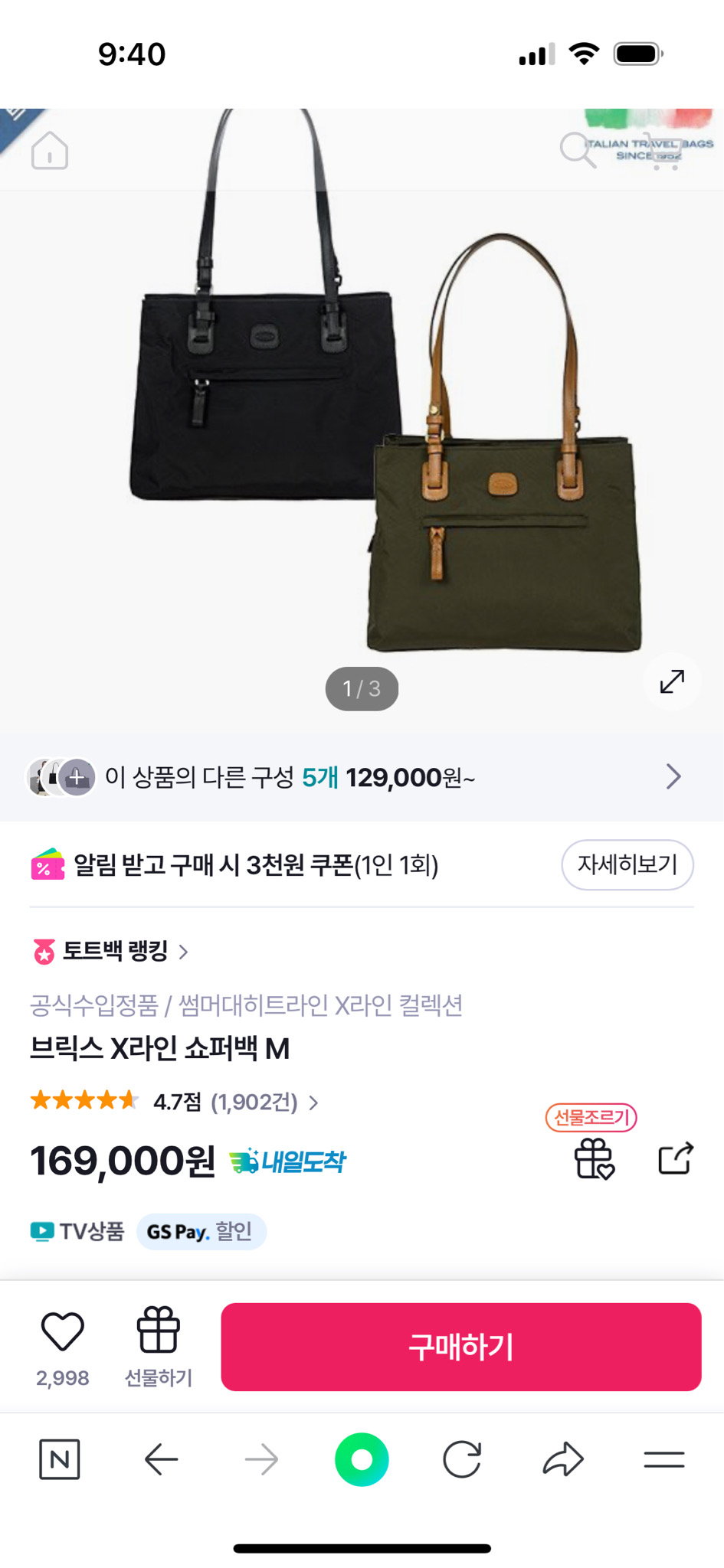This screenshot has height=1568, width=724.
Task: Tap the GS Pay 할인 badge
Action: click(x=201, y=1232)
